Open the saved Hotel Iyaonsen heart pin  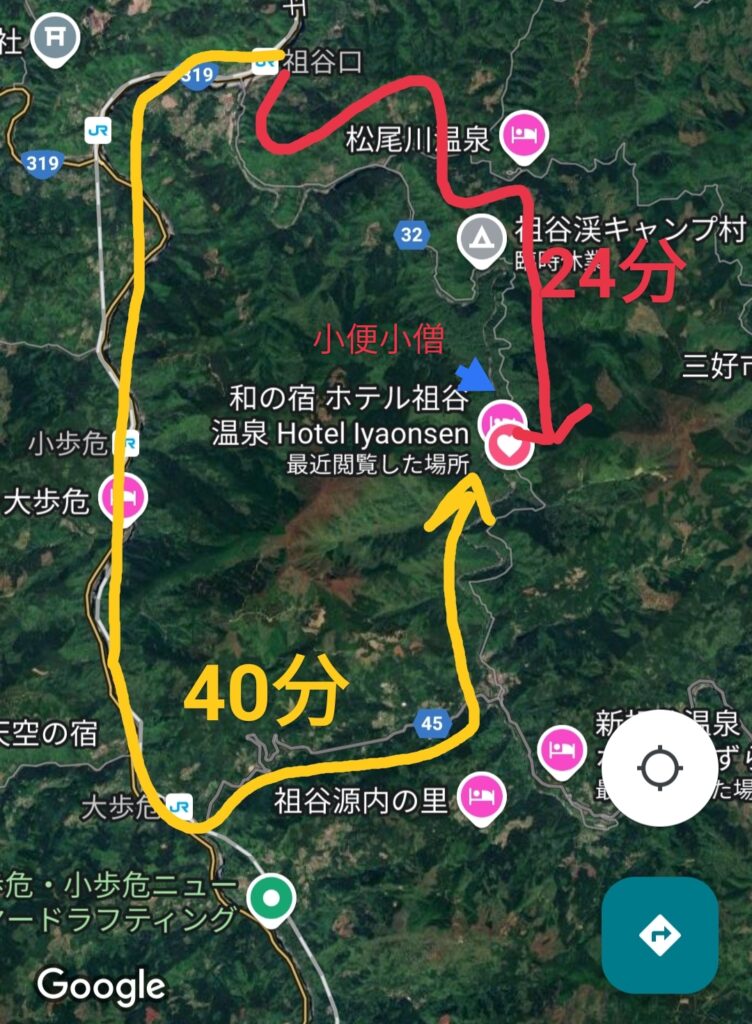coord(508,446)
